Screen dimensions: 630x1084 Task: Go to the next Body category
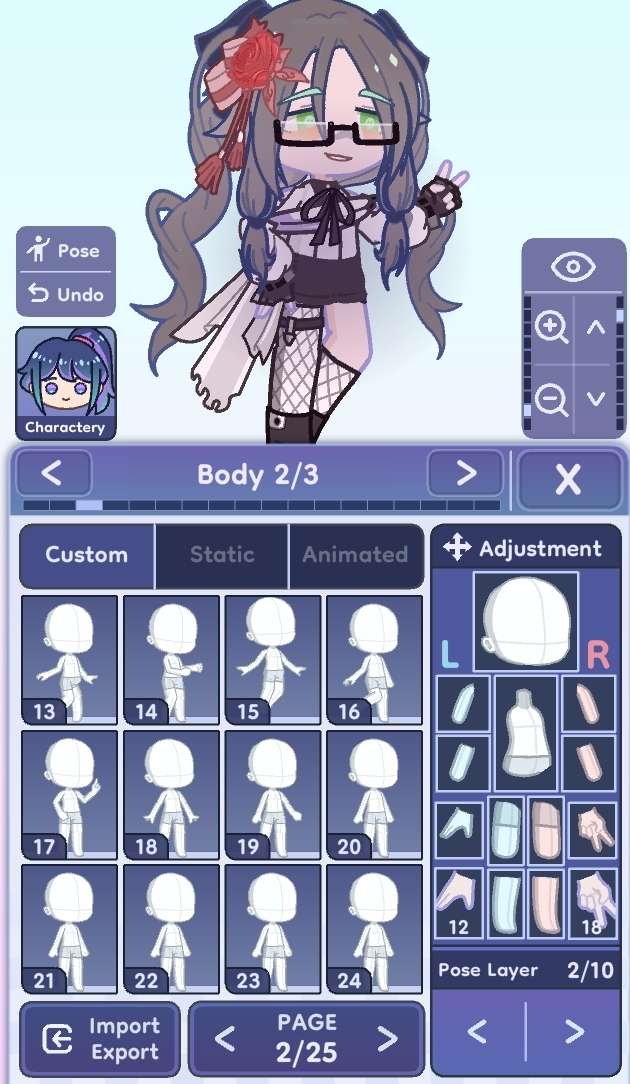point(465,473)
